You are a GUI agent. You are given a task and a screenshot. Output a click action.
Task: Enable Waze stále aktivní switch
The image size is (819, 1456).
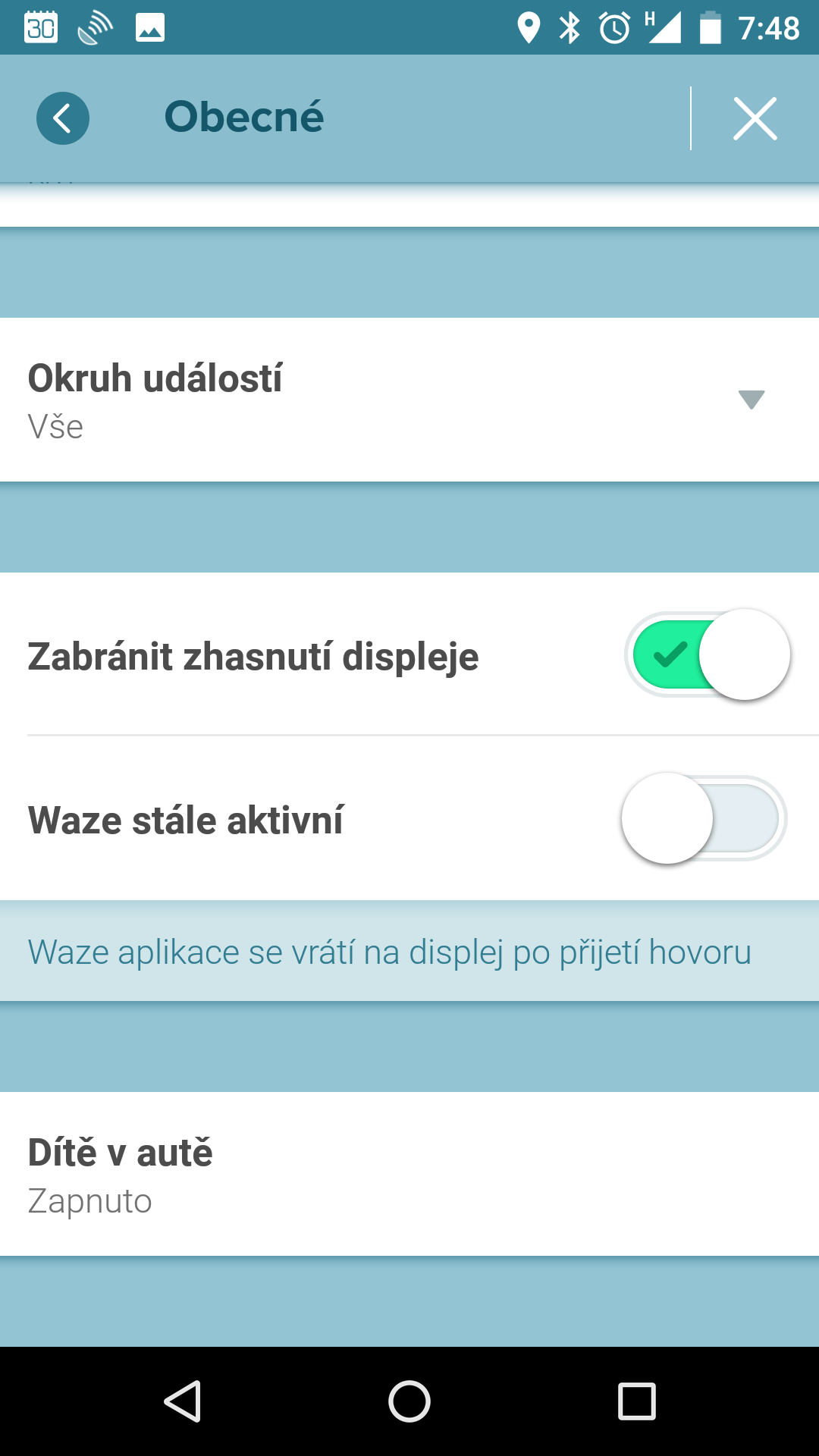[704, 818]
